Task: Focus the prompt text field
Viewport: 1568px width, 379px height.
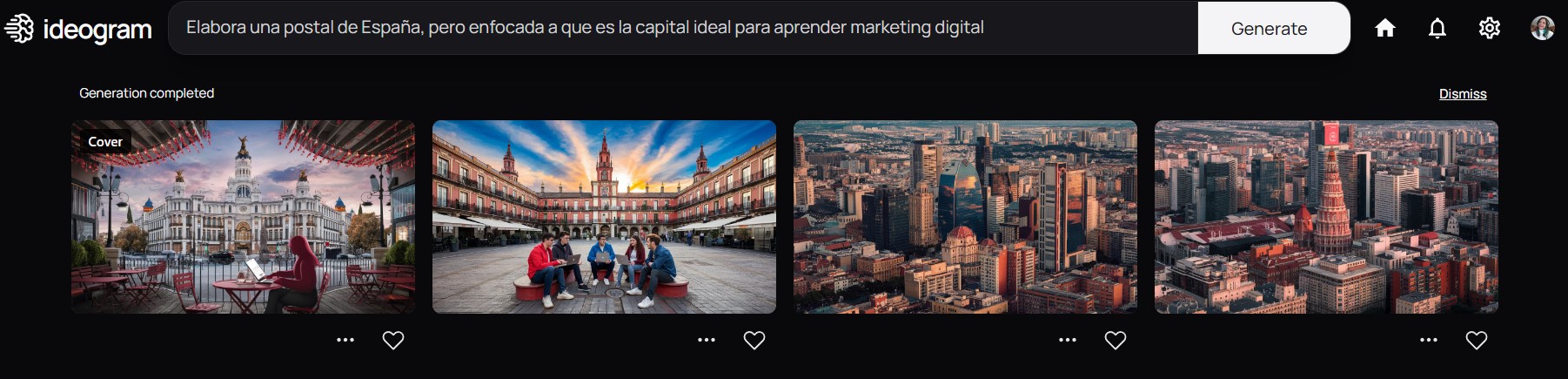Action: [x=679, y=28]
